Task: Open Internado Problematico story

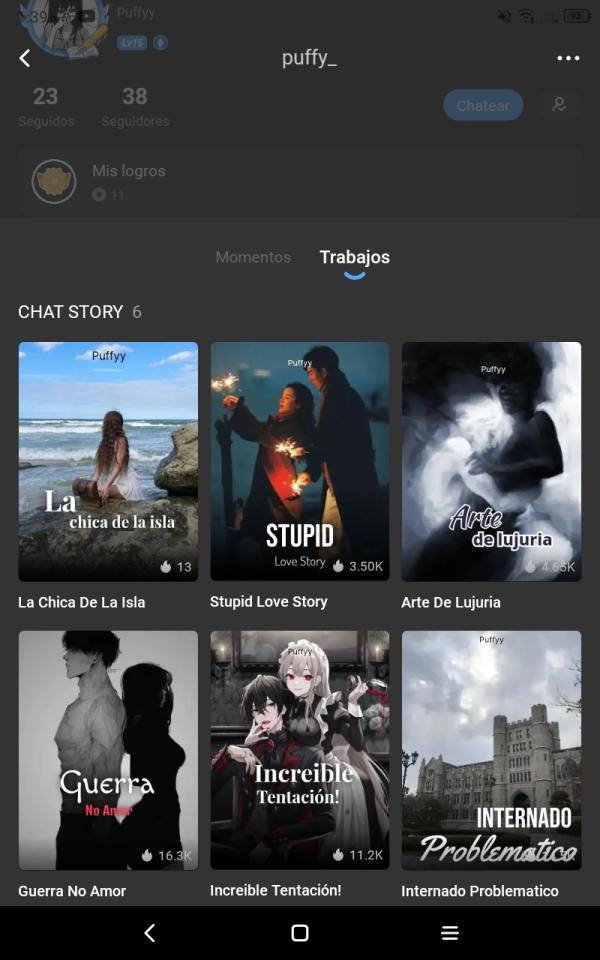Action: tap(491, 750)
